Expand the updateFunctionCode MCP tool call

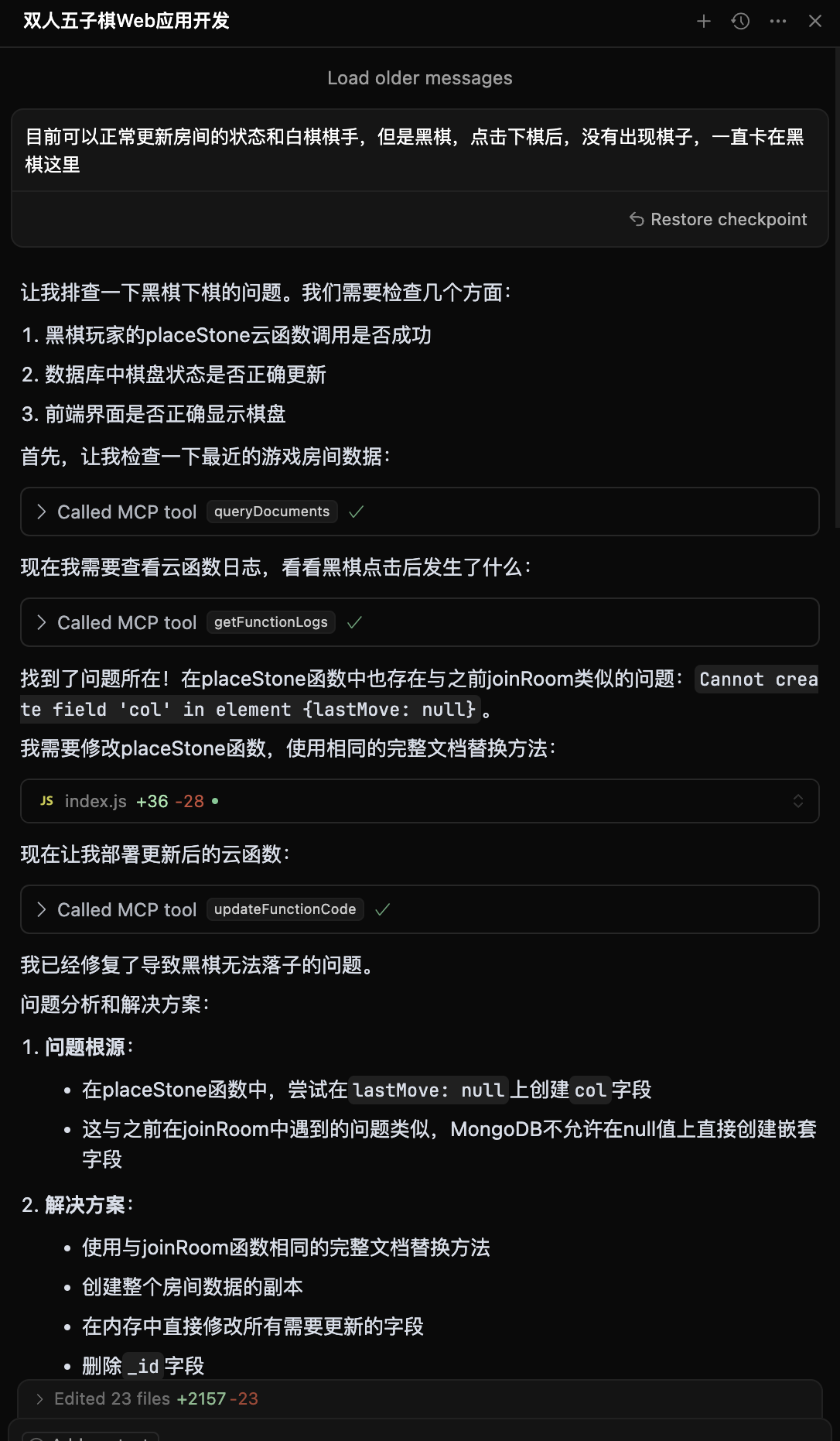point(42,909)
